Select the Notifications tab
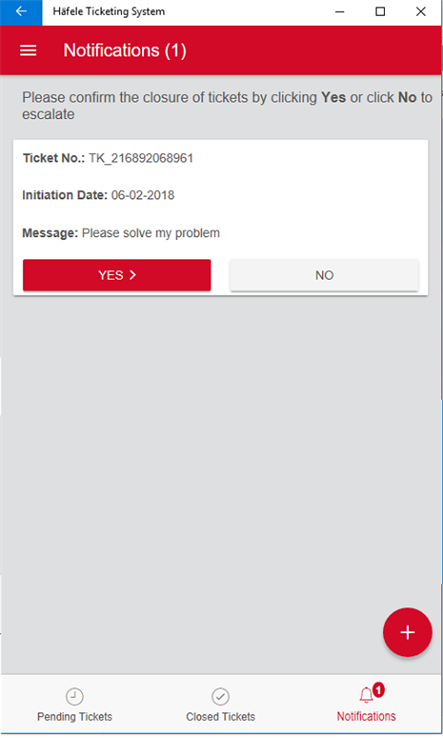443x738 pixels. [366, 704]
